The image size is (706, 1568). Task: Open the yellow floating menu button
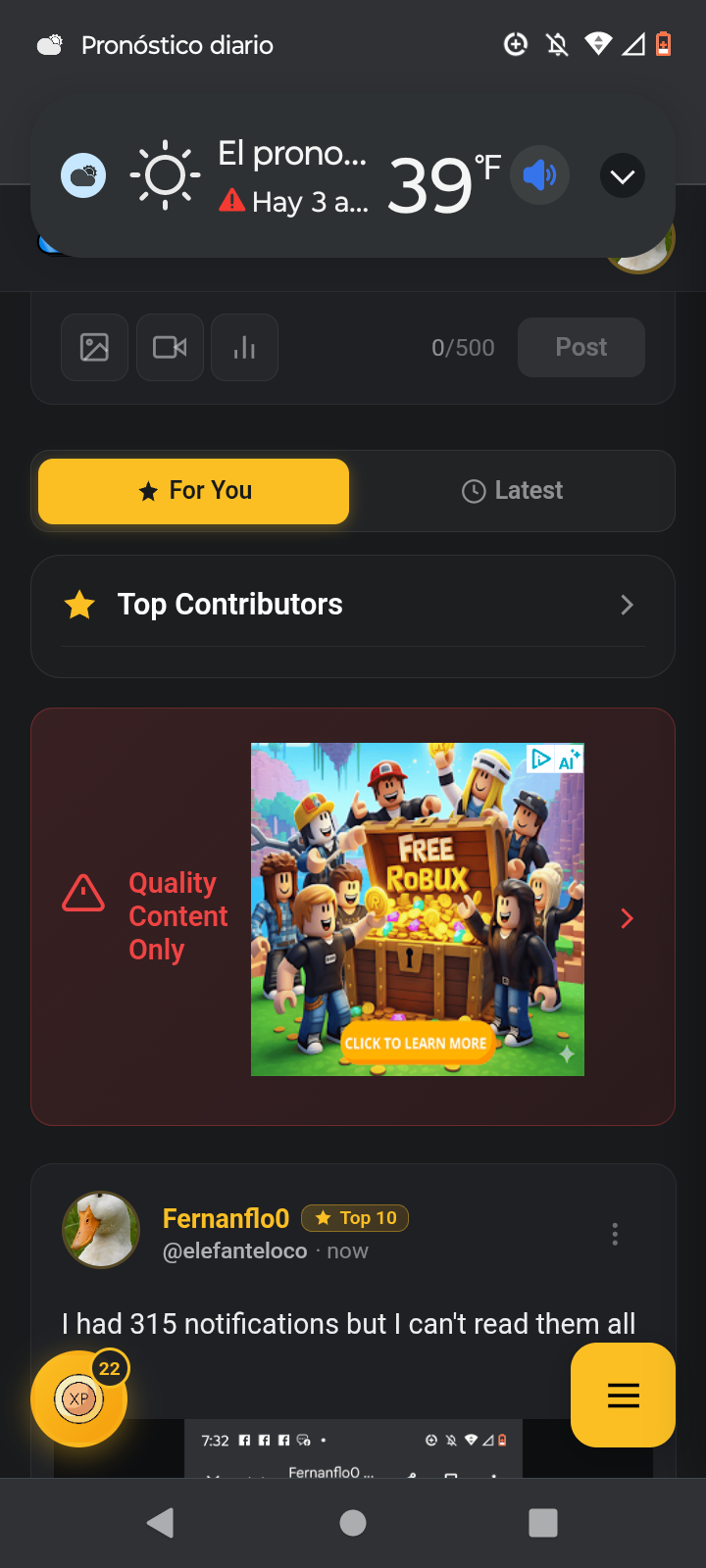coord(623,1395)
